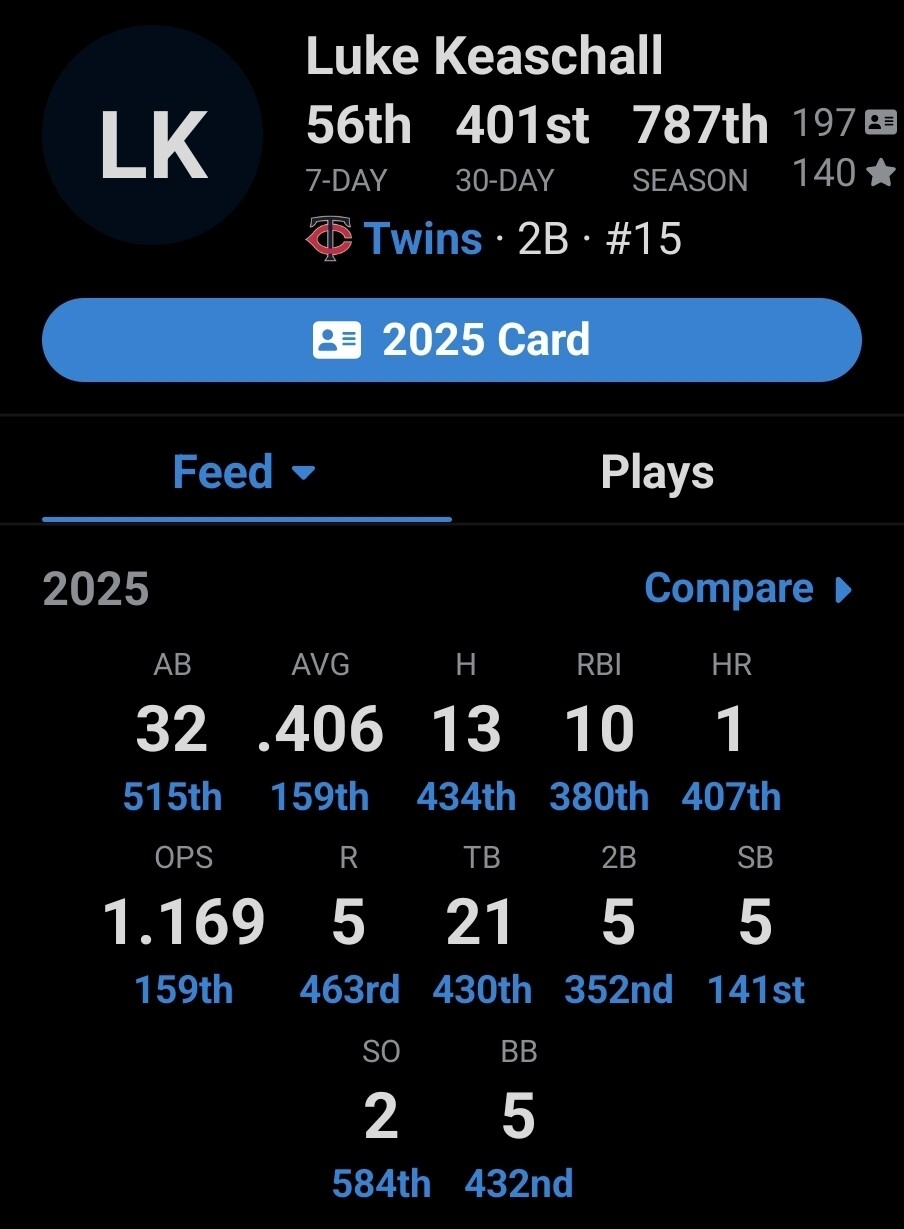The image size is (904, 1229).
Task: Go to the Twins team page
Action: (x=422, y=239)
